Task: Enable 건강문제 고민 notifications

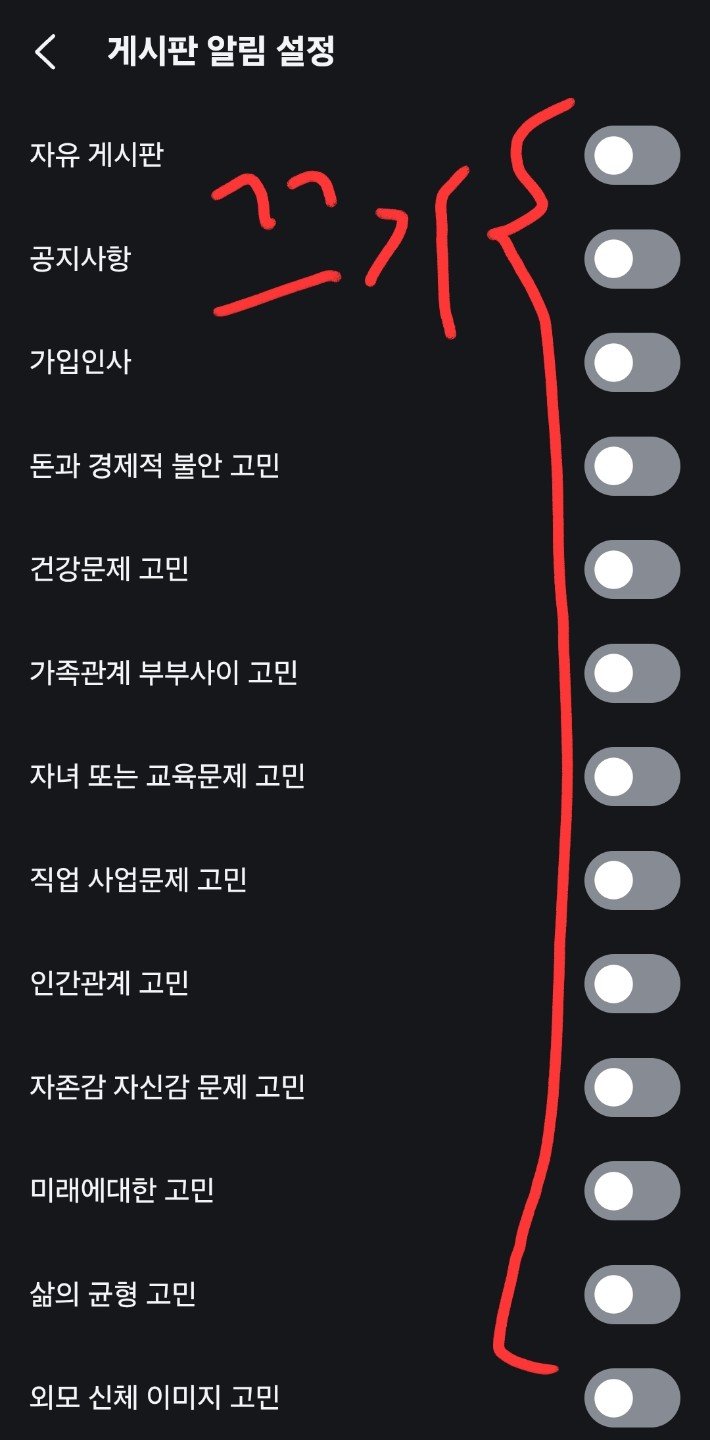Action: point(632,569)
